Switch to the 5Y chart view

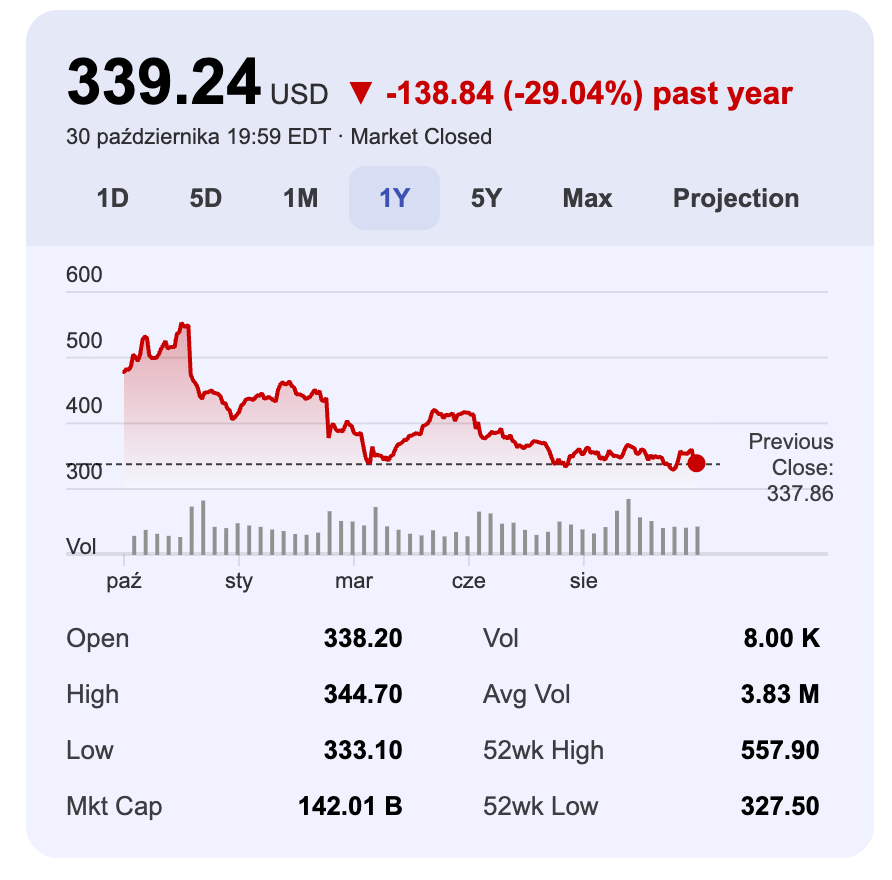coord(486,198)
